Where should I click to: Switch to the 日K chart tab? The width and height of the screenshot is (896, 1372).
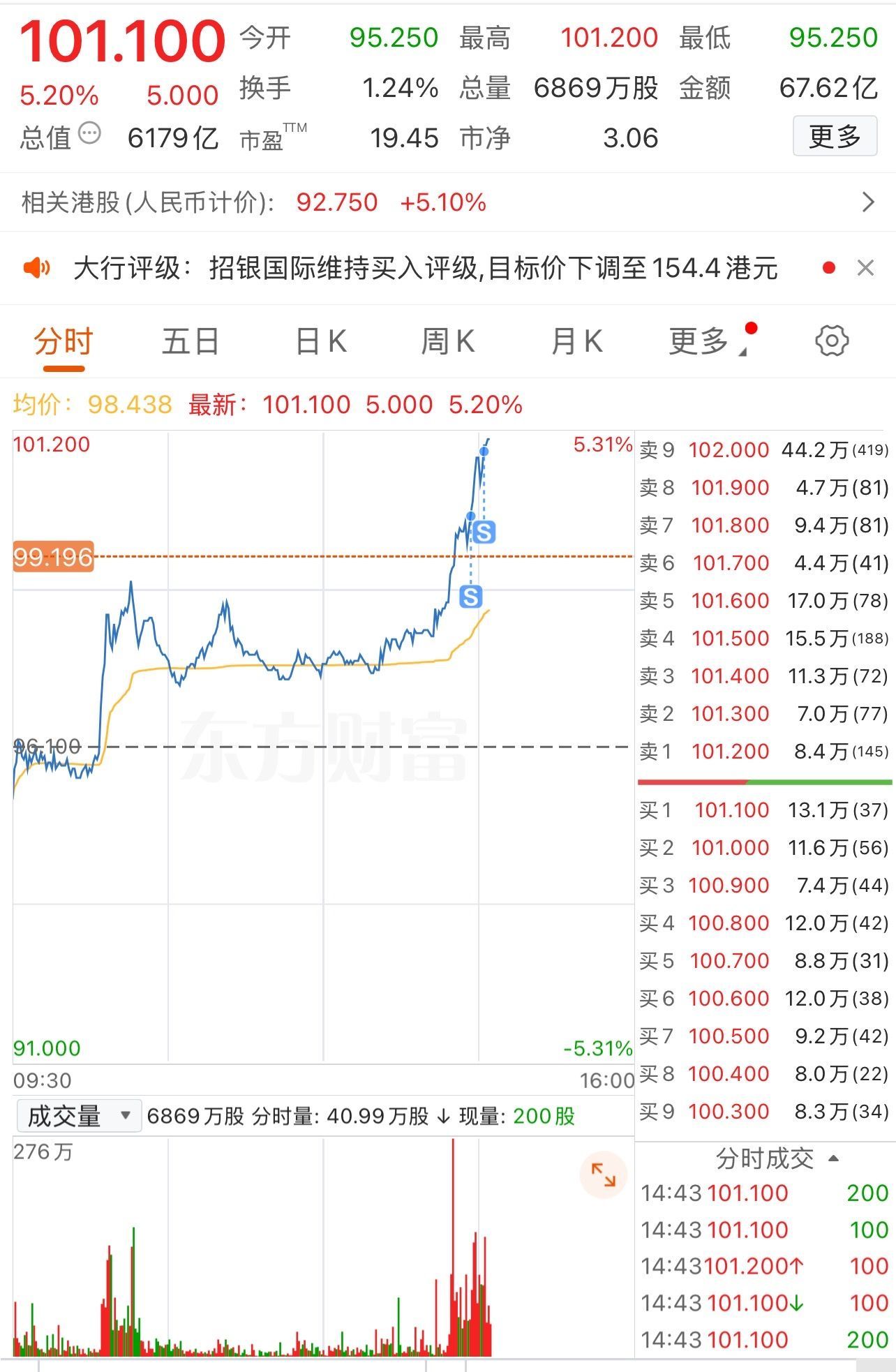[321, 342]
